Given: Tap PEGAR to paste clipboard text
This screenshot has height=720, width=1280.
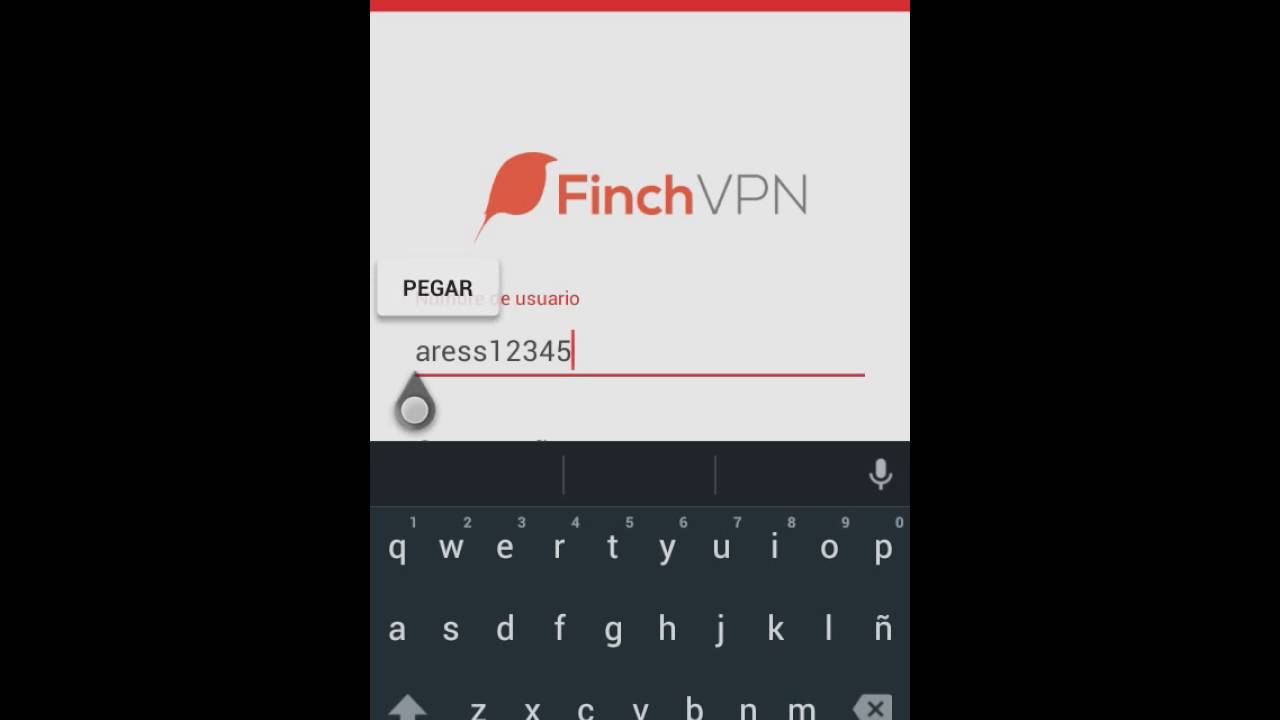Looking at the screenshot, I should point(437,288).
